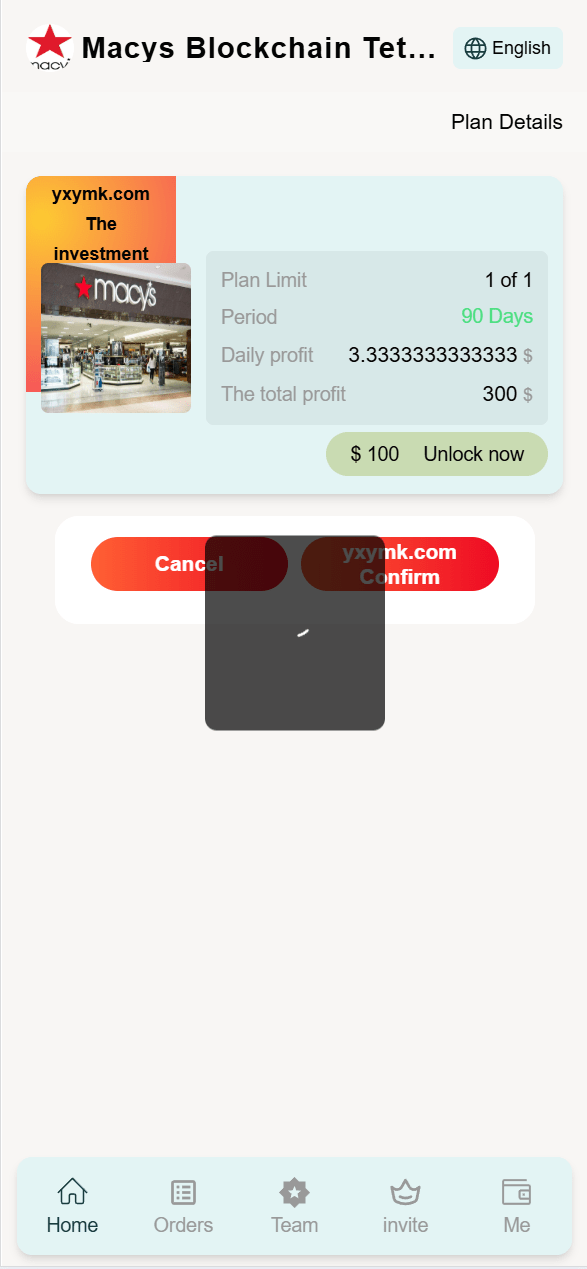The image size is (587, 1269).
Task: Go to the Home tab
Action: (72, 1206)
